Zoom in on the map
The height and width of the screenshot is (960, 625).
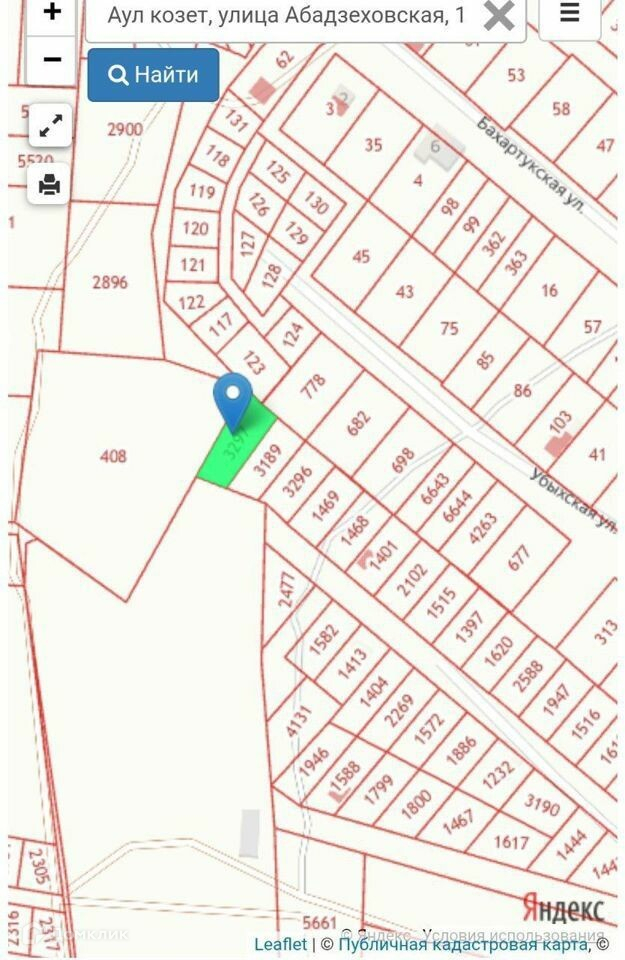tap(52, 14)
